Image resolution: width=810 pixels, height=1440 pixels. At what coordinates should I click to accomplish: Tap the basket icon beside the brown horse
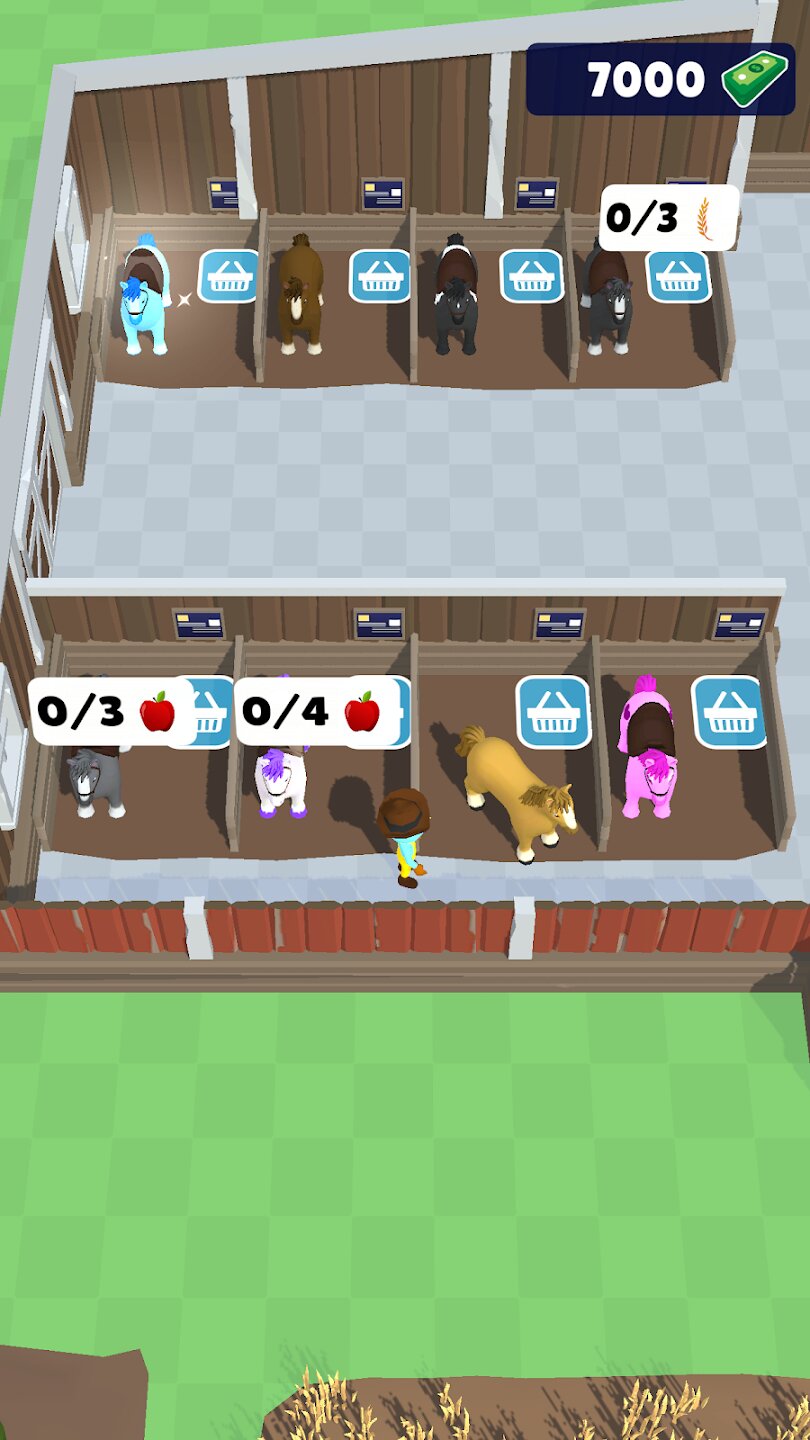pyautogui.click(x=380, y=276)
